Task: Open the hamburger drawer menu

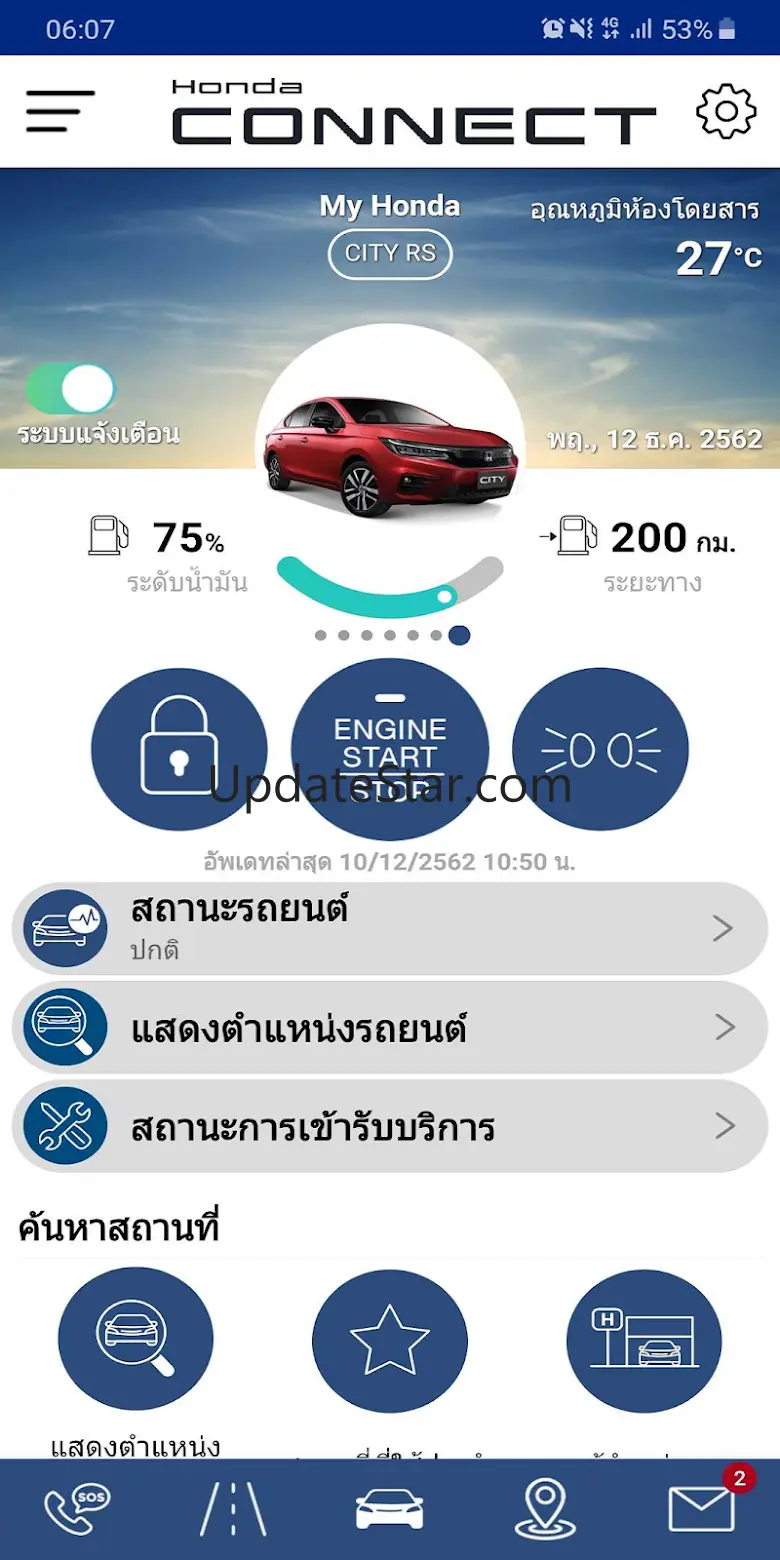Action: click(60, 111)
